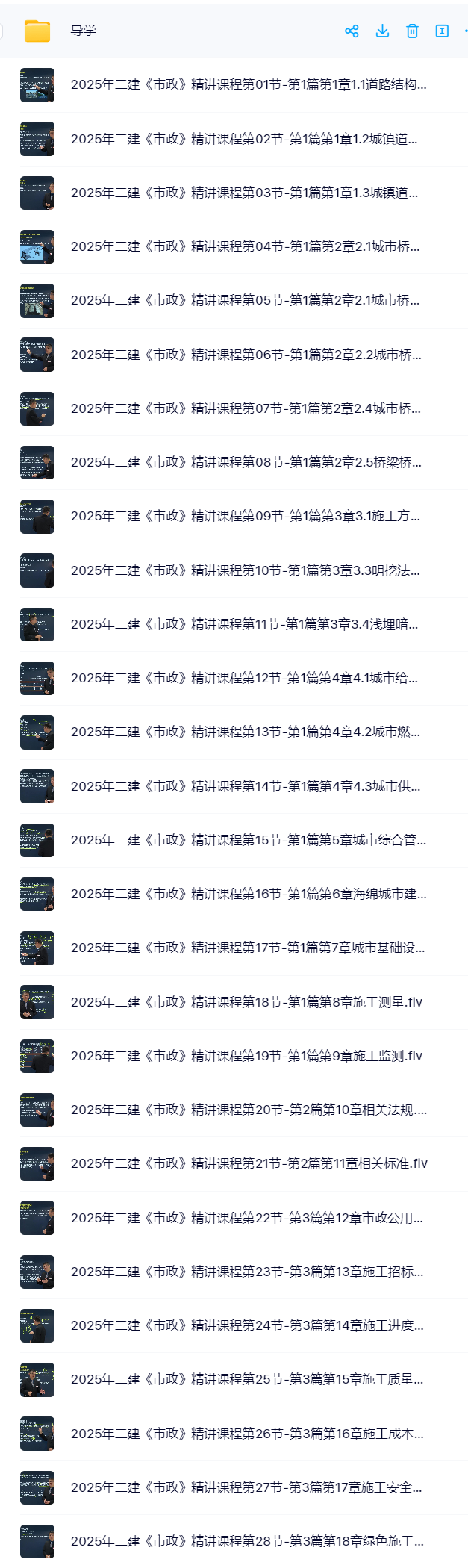
Task: Open the 第01节 lesson video on 道路结构
Action: pos(248,85)
